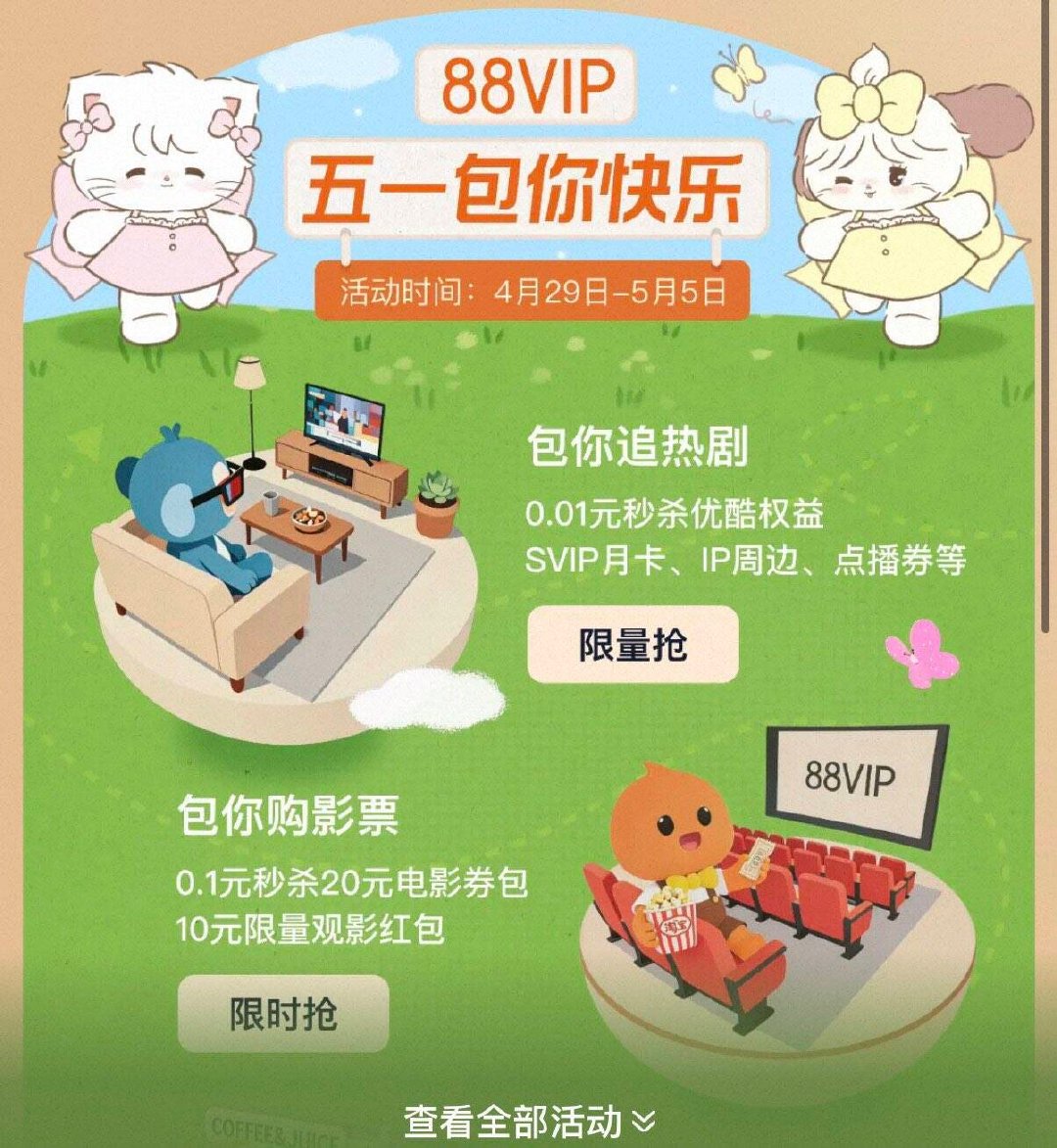Tap the 限时抢 button for movie tickets
1057x1148 pixels.
click(283, 1013)
